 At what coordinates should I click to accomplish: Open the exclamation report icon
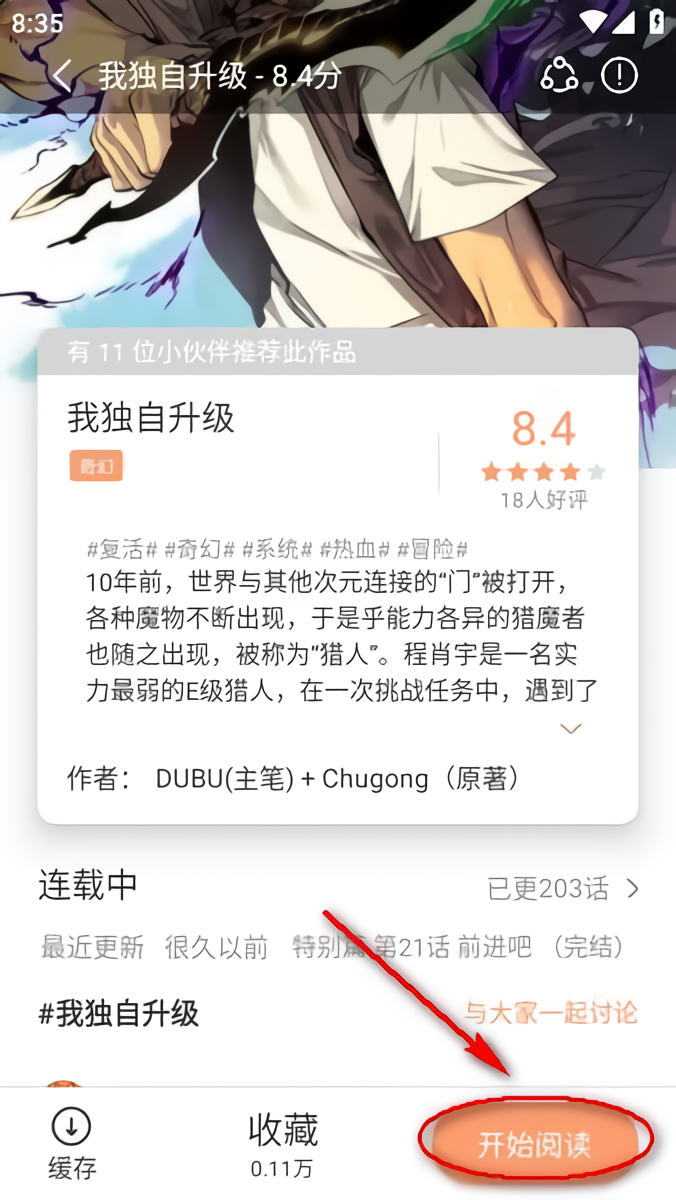pos(620,76)
